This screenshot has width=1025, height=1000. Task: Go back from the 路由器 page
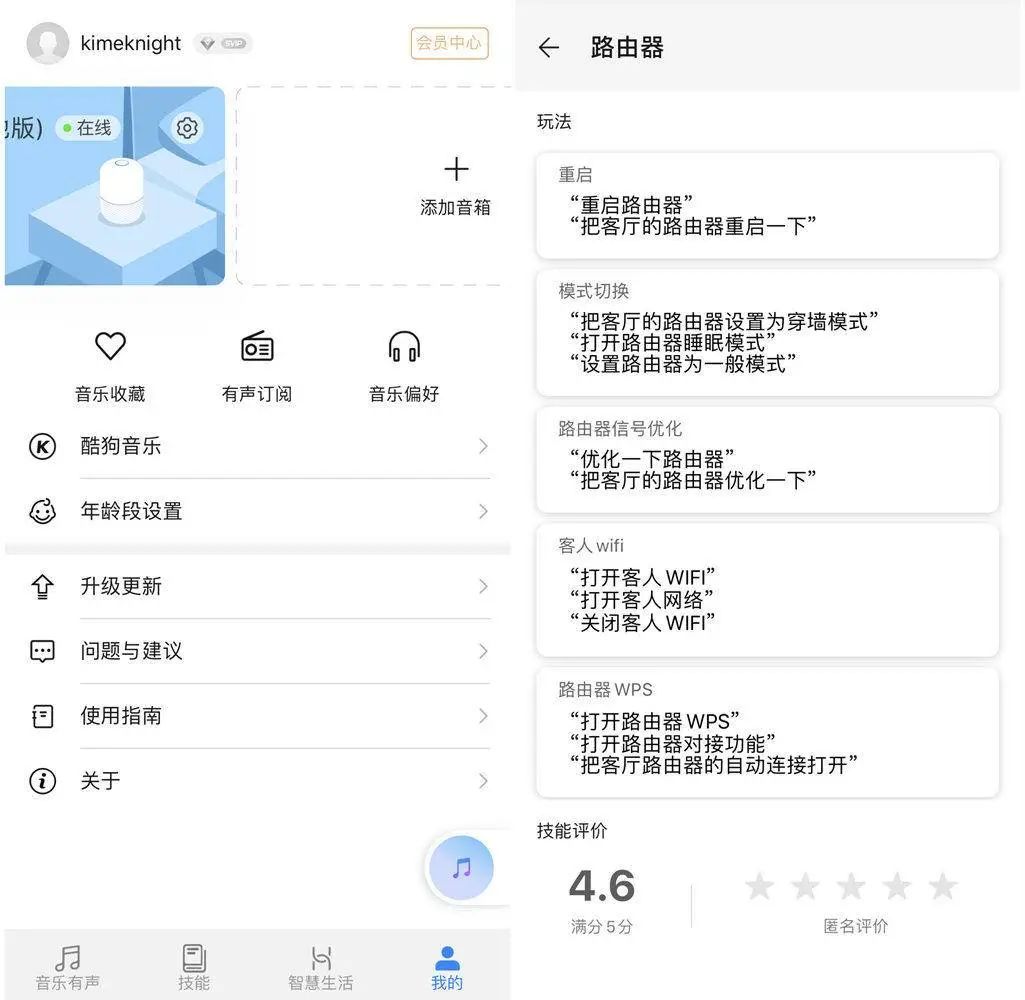[x=548, y=47]
